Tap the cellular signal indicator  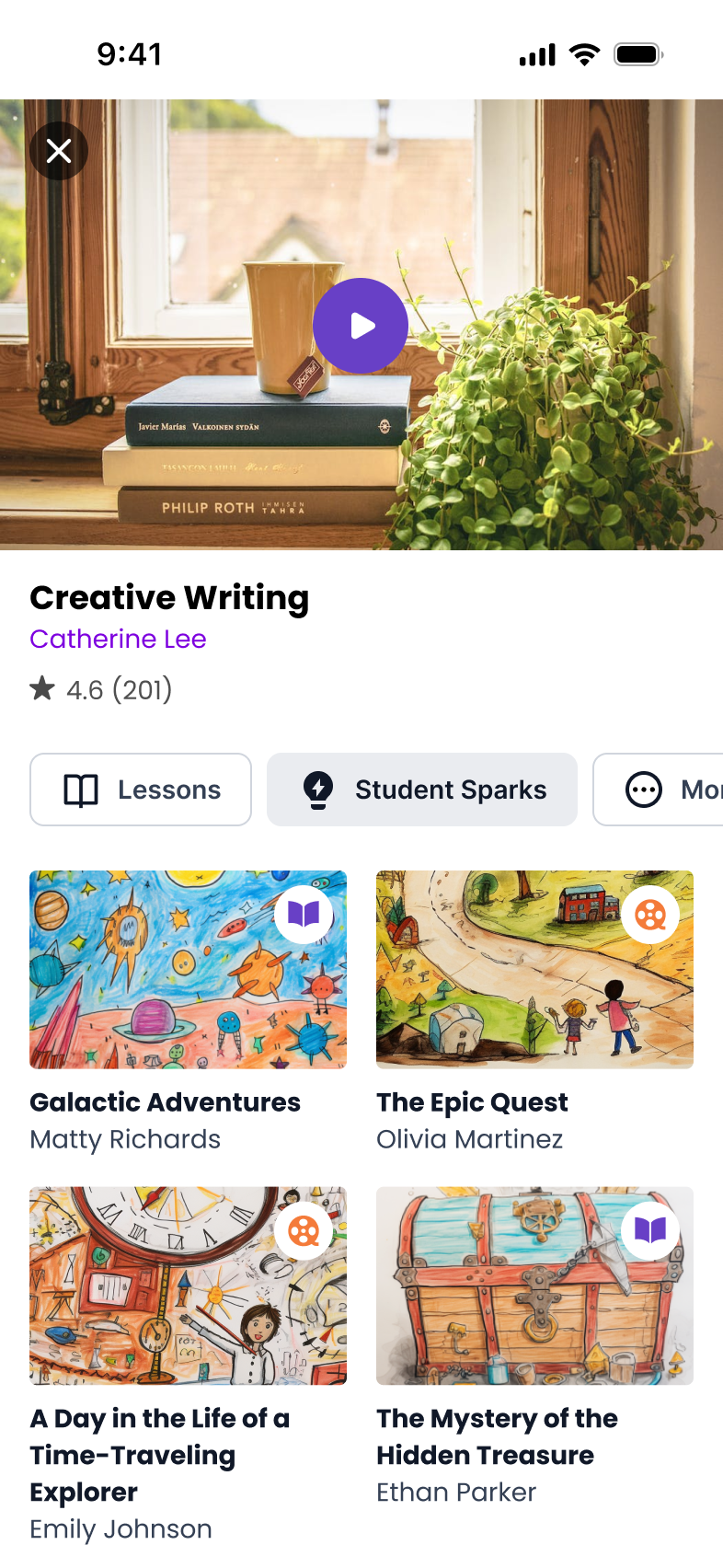[x=536, y=53]
